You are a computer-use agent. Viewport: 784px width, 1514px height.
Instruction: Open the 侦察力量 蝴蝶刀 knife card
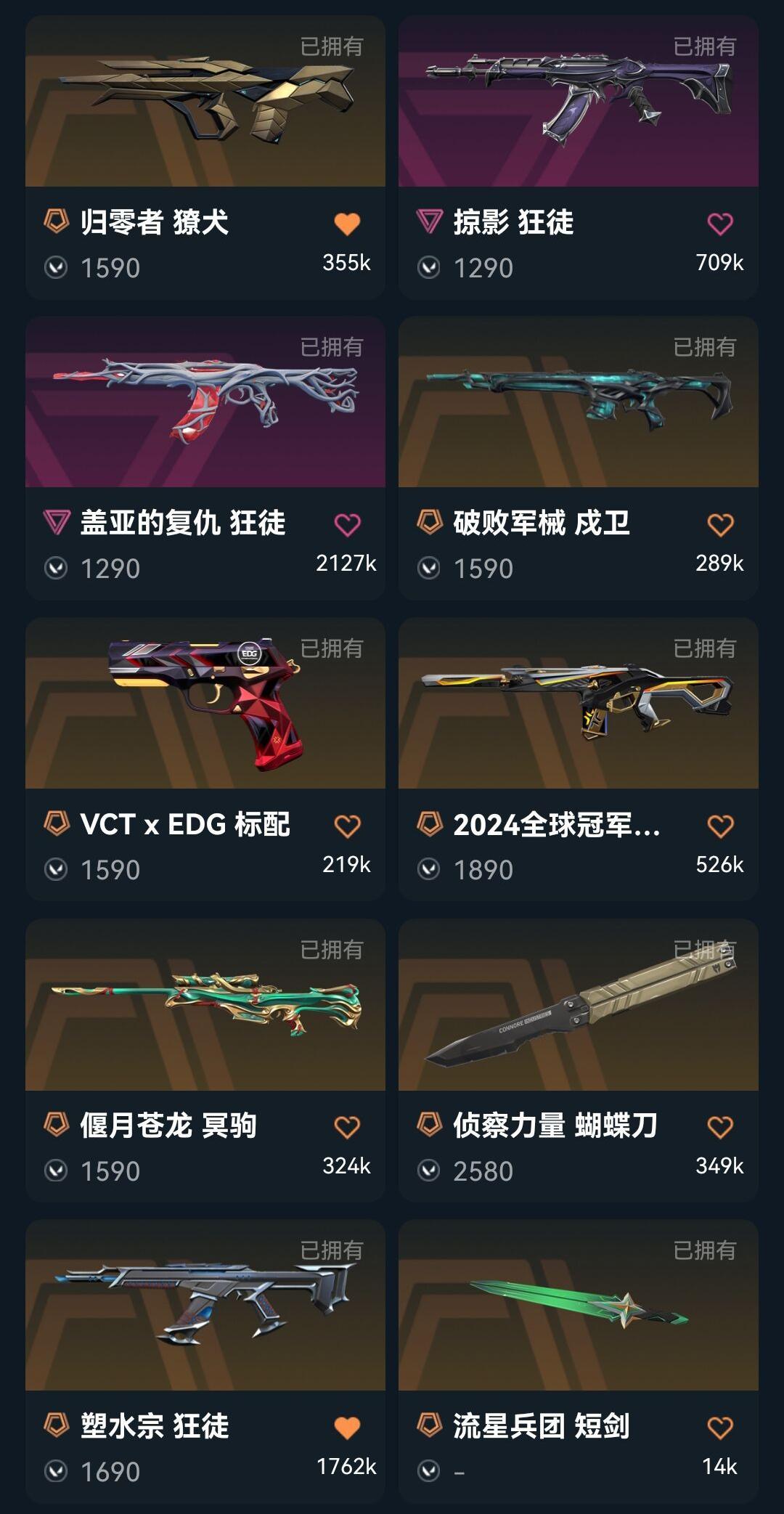[x=579, y=1061]
